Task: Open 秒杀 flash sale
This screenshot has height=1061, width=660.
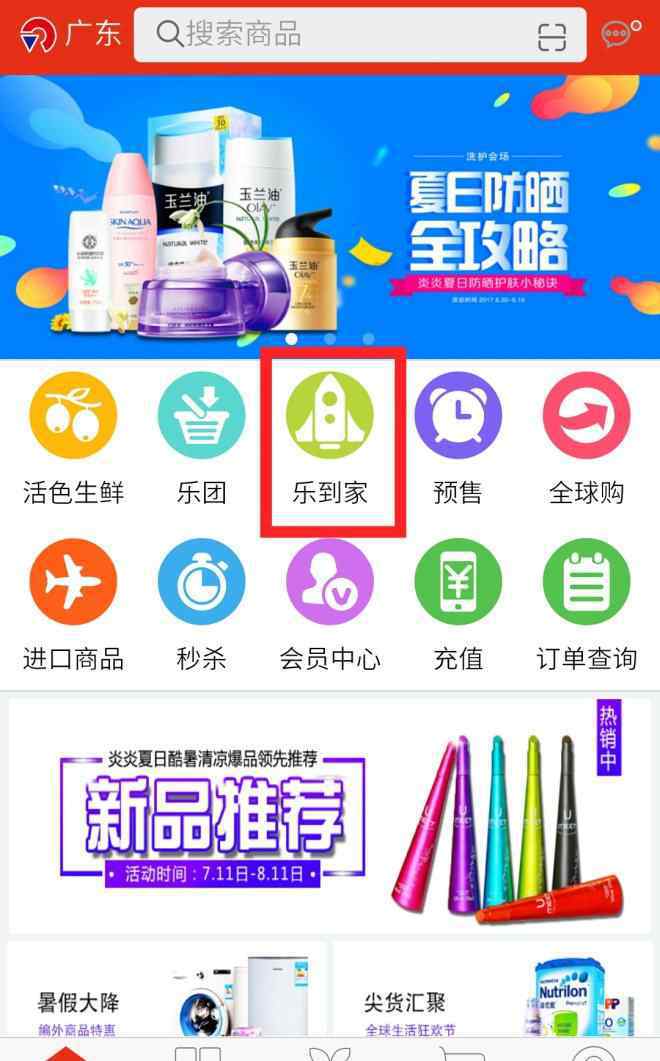Action: click(201, 605)
